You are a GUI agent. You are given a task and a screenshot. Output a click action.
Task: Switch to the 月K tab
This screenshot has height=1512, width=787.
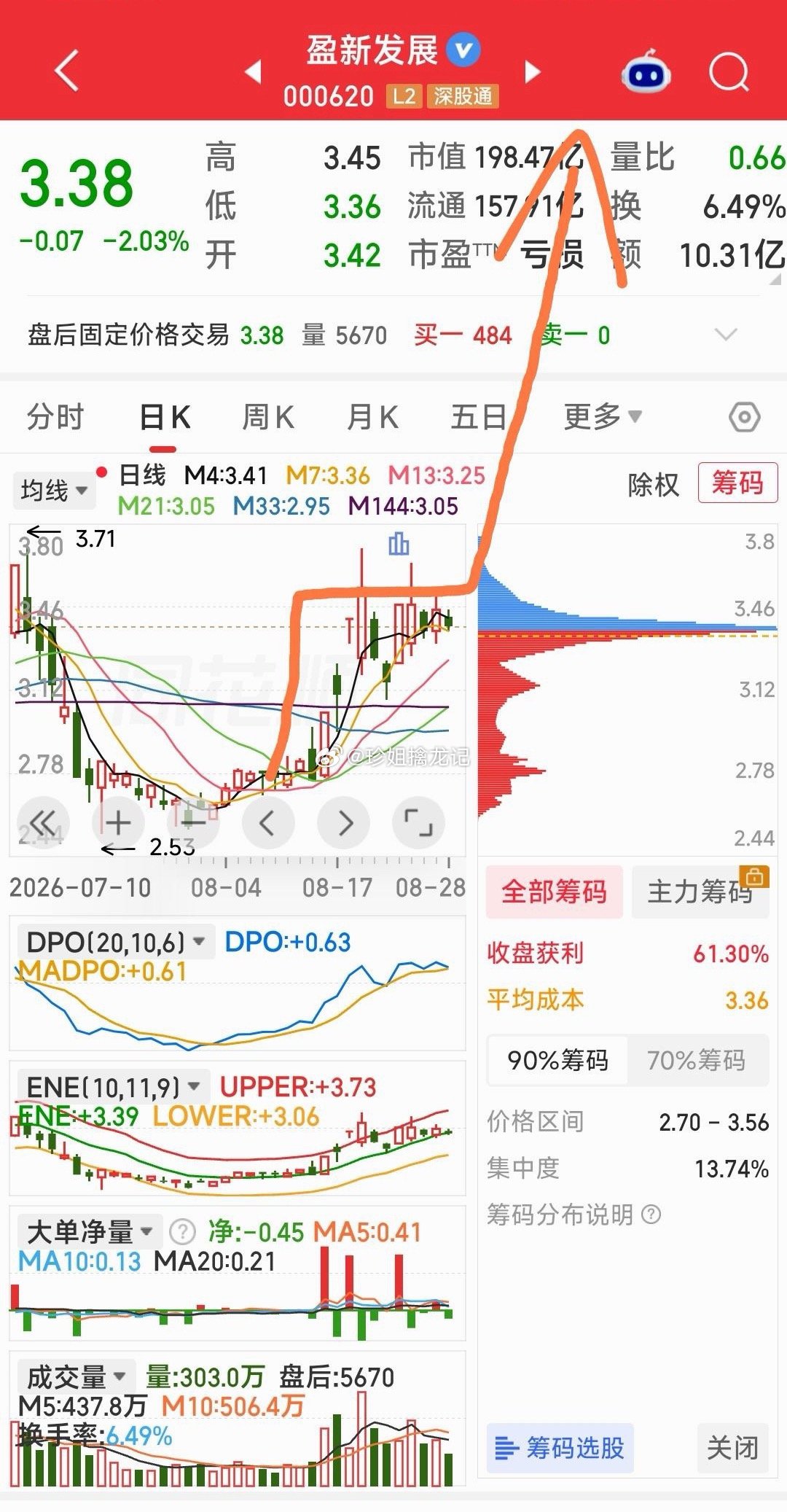pyautogui.click(x=372, y=418)
